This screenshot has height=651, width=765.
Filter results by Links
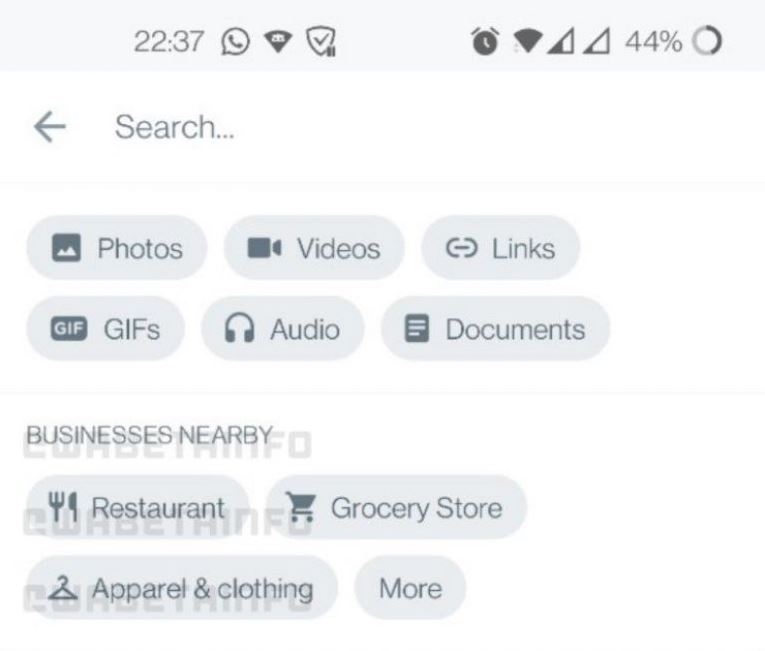pyautogui.click(x=501, y=248)
